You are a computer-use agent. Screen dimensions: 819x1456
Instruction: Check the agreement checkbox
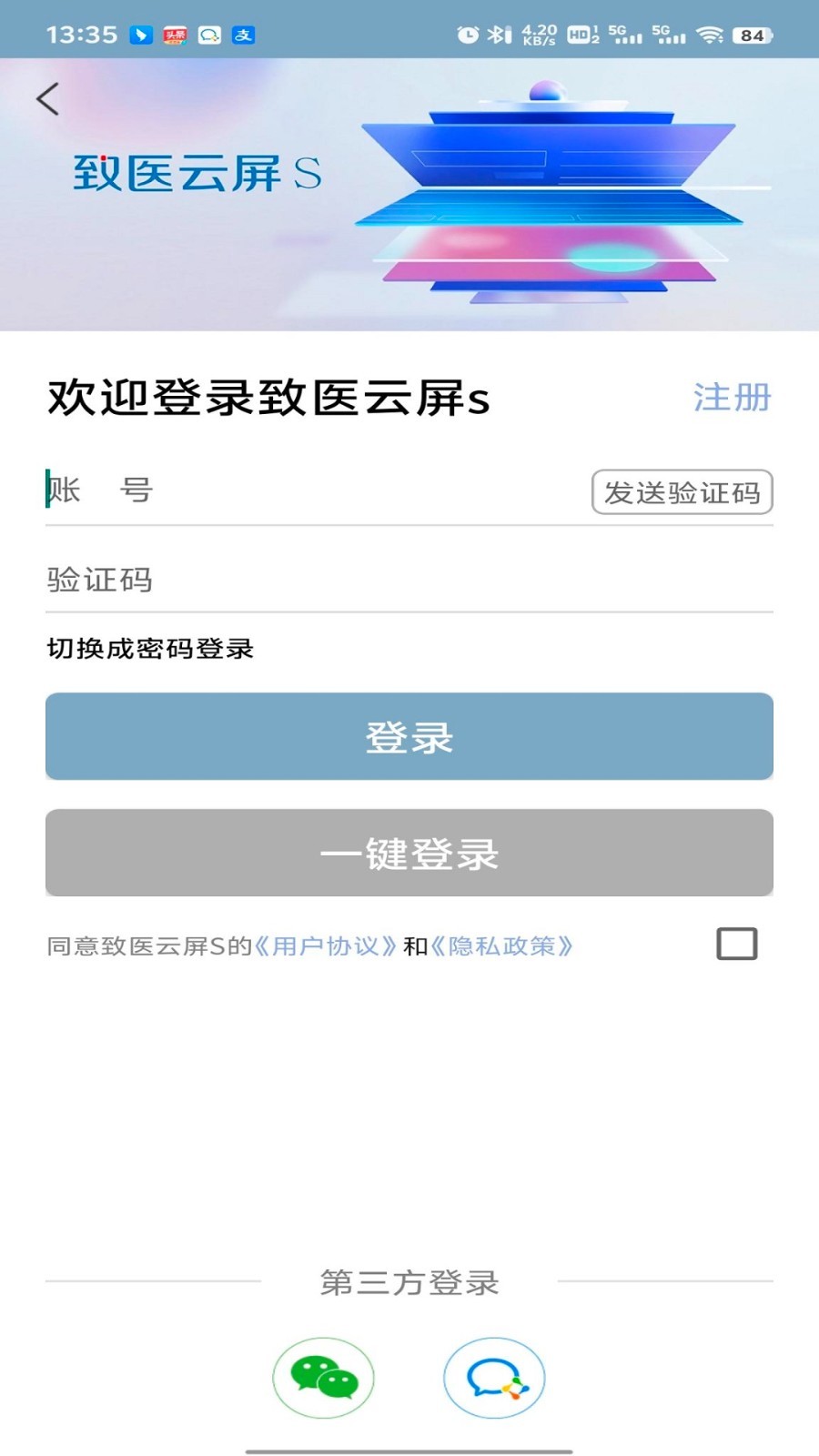736,945
